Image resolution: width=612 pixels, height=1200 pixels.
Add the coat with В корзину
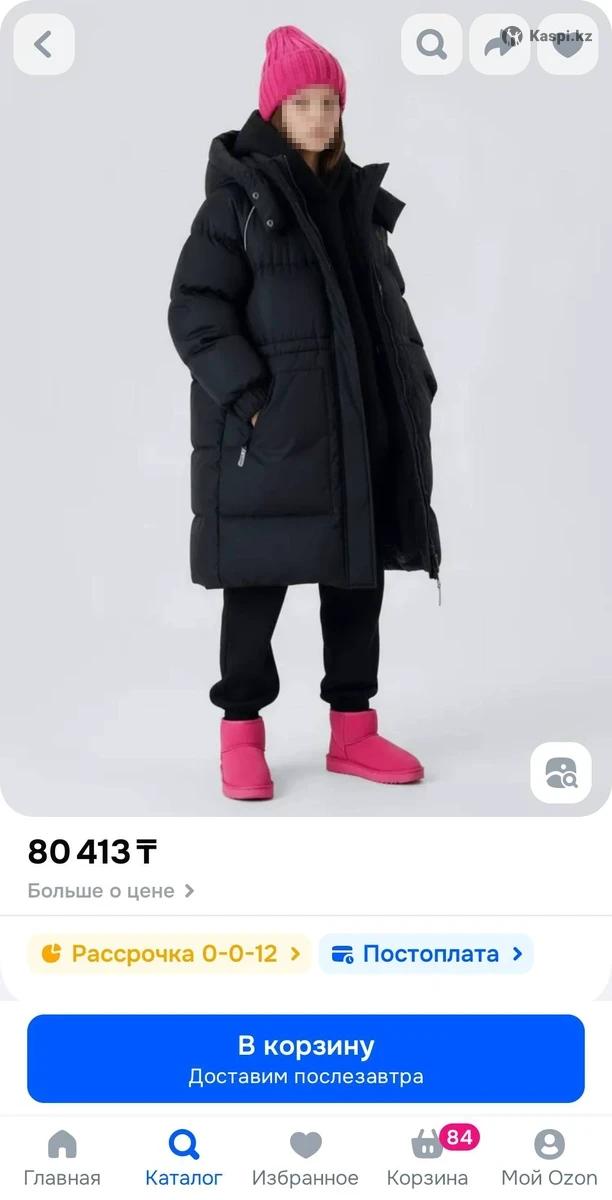(306, 1058)
